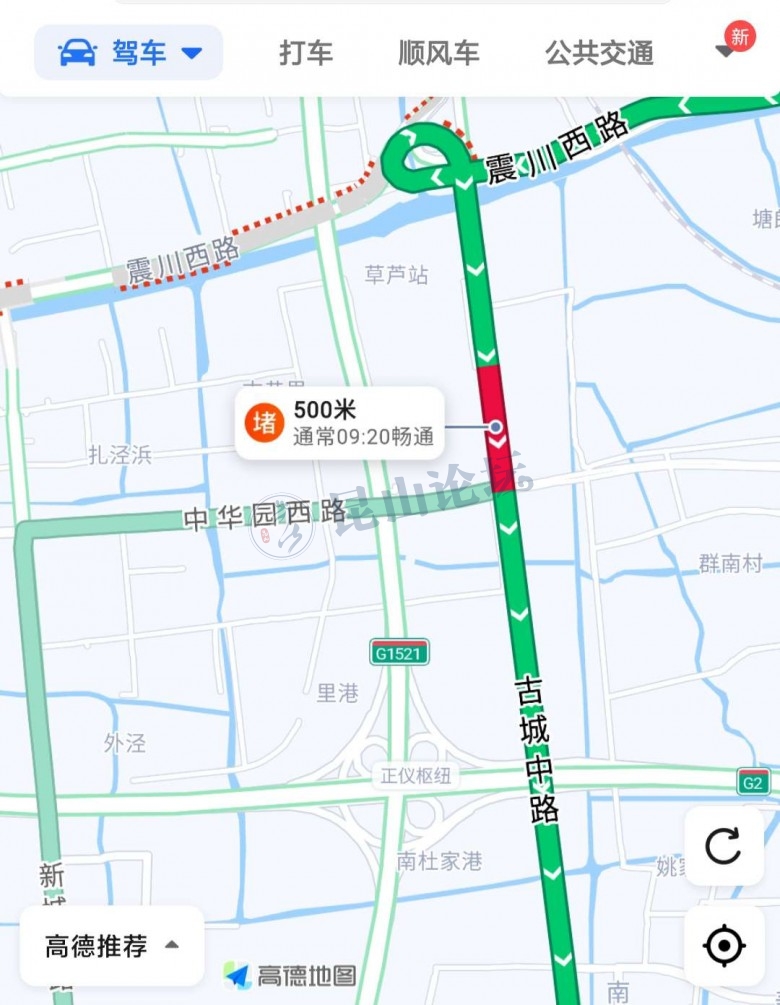
Task: Refresh the route with the reload button
Action: (x=723, y=846)
